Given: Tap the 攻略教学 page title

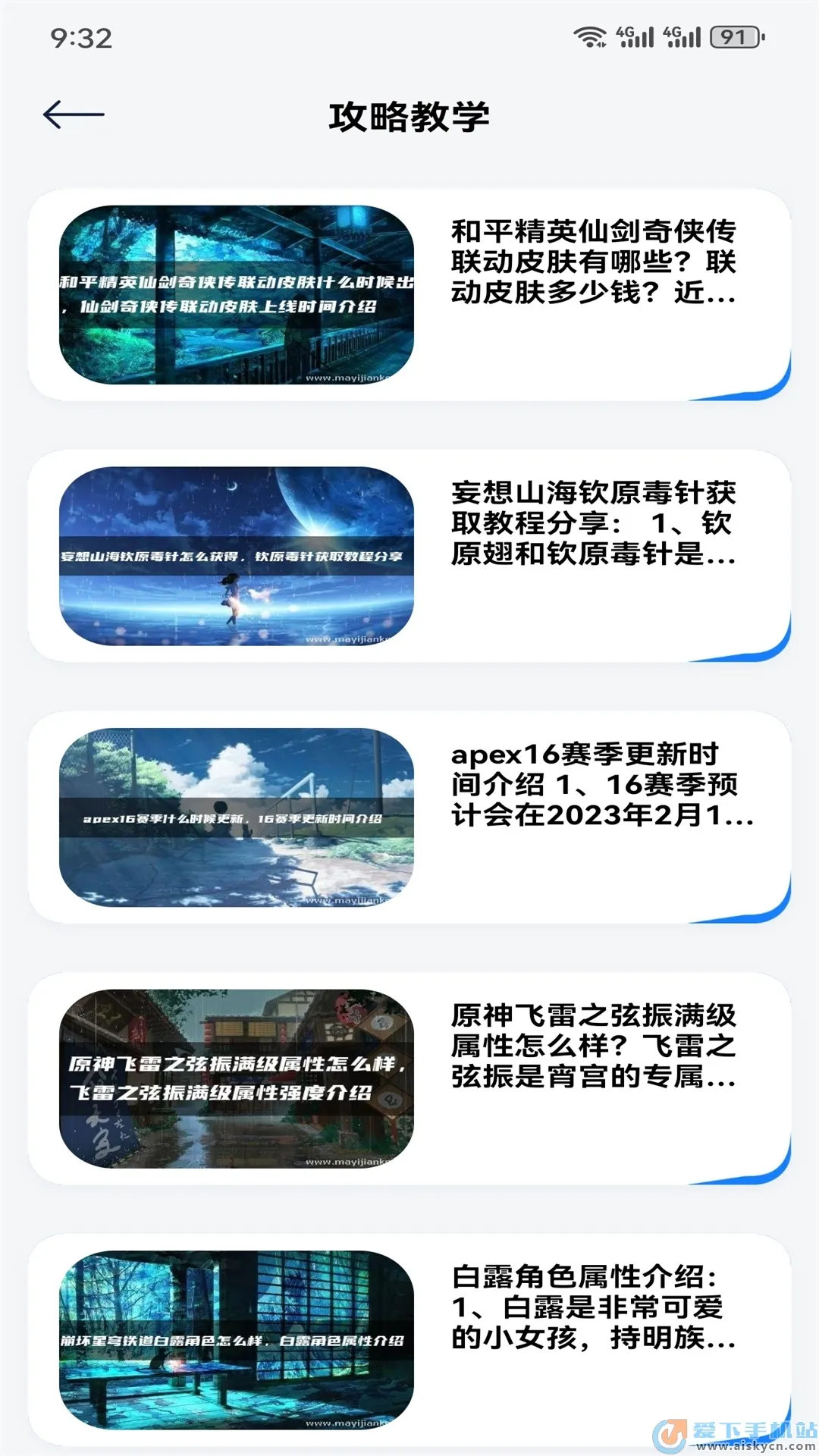Looking at the screenshot, I should click(x=409, y=116).
